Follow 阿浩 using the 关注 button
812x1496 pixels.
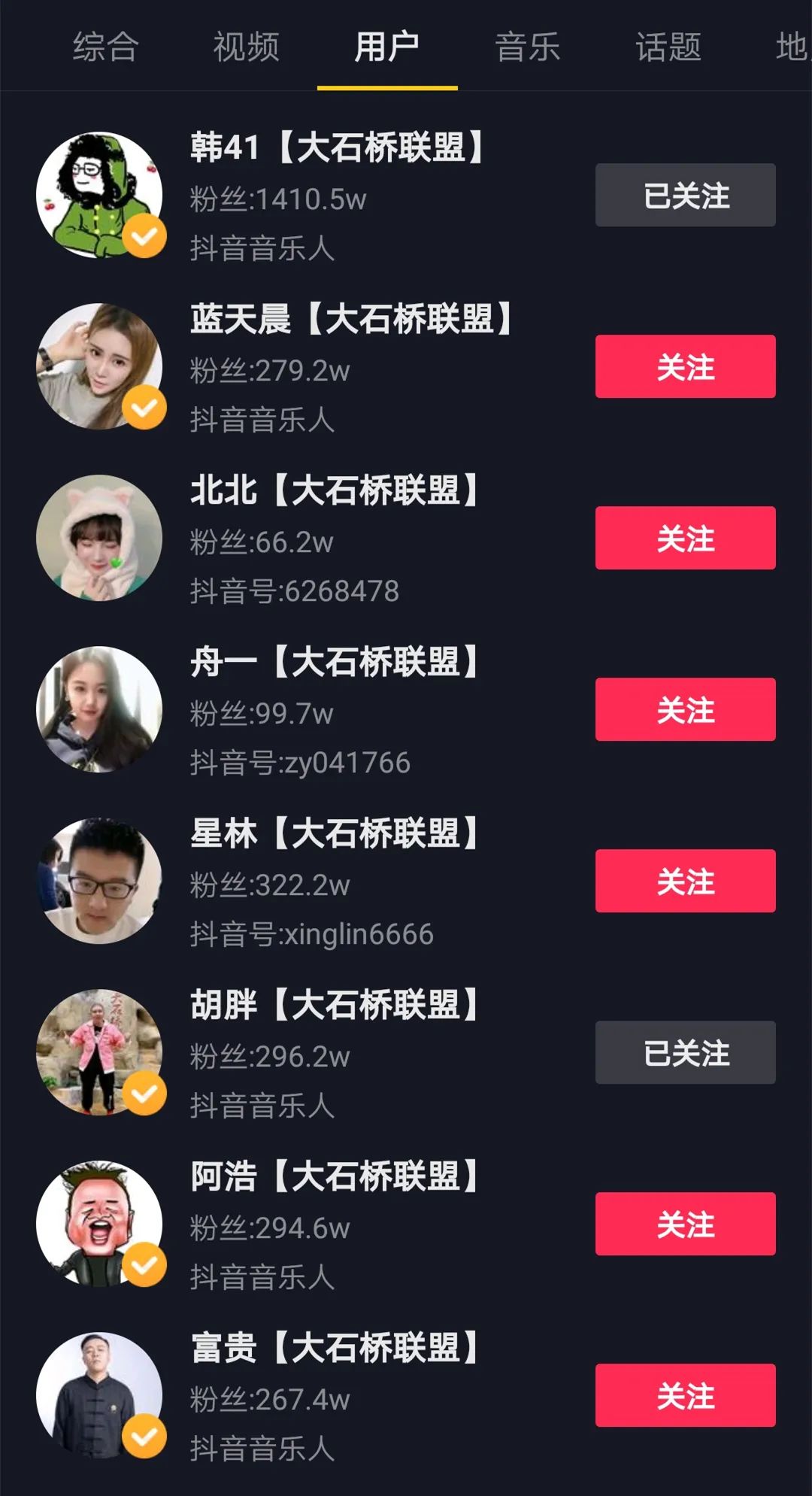click(x=685, y=1224)
